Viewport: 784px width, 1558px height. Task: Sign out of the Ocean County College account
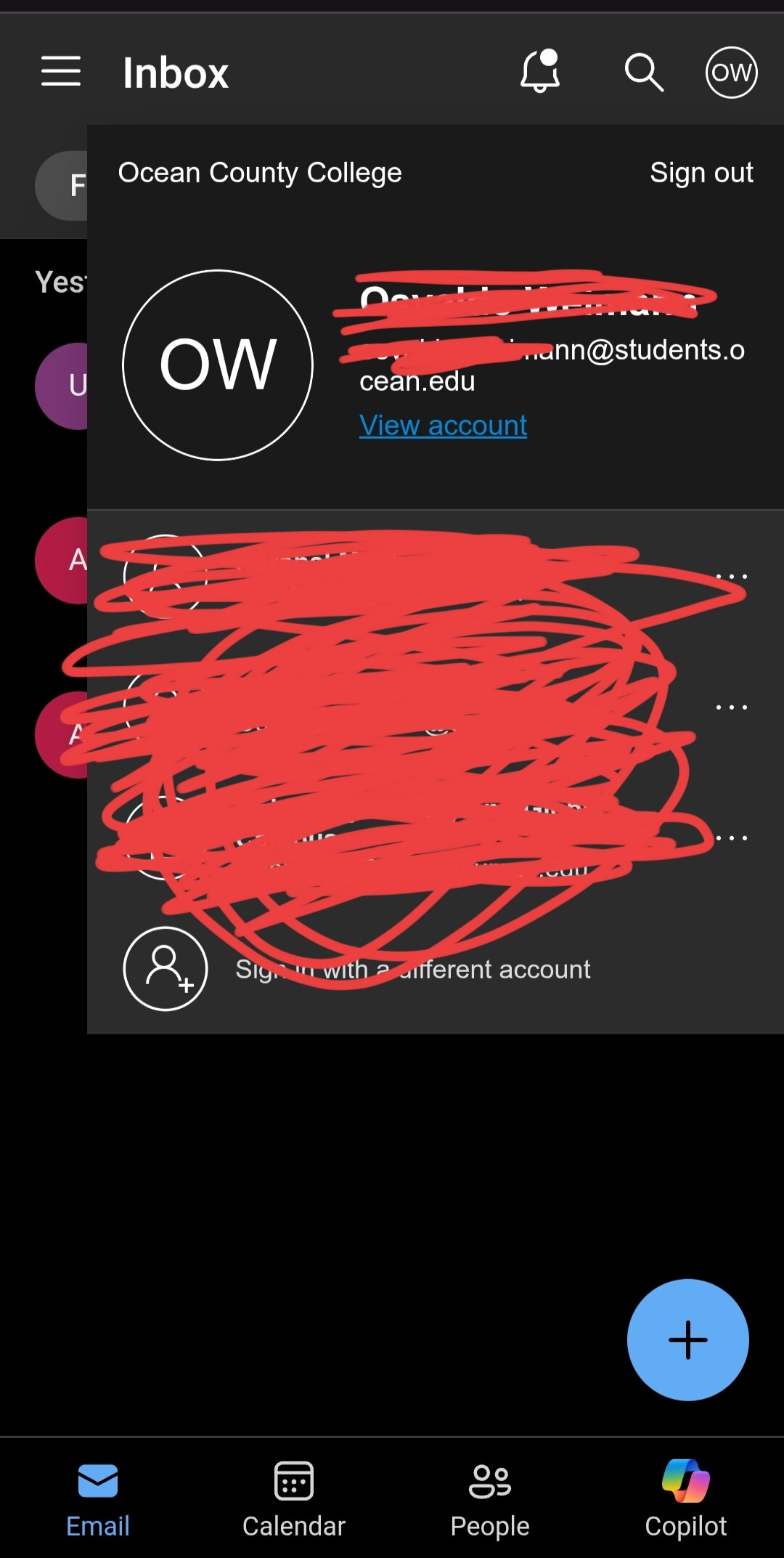(701, 173)
